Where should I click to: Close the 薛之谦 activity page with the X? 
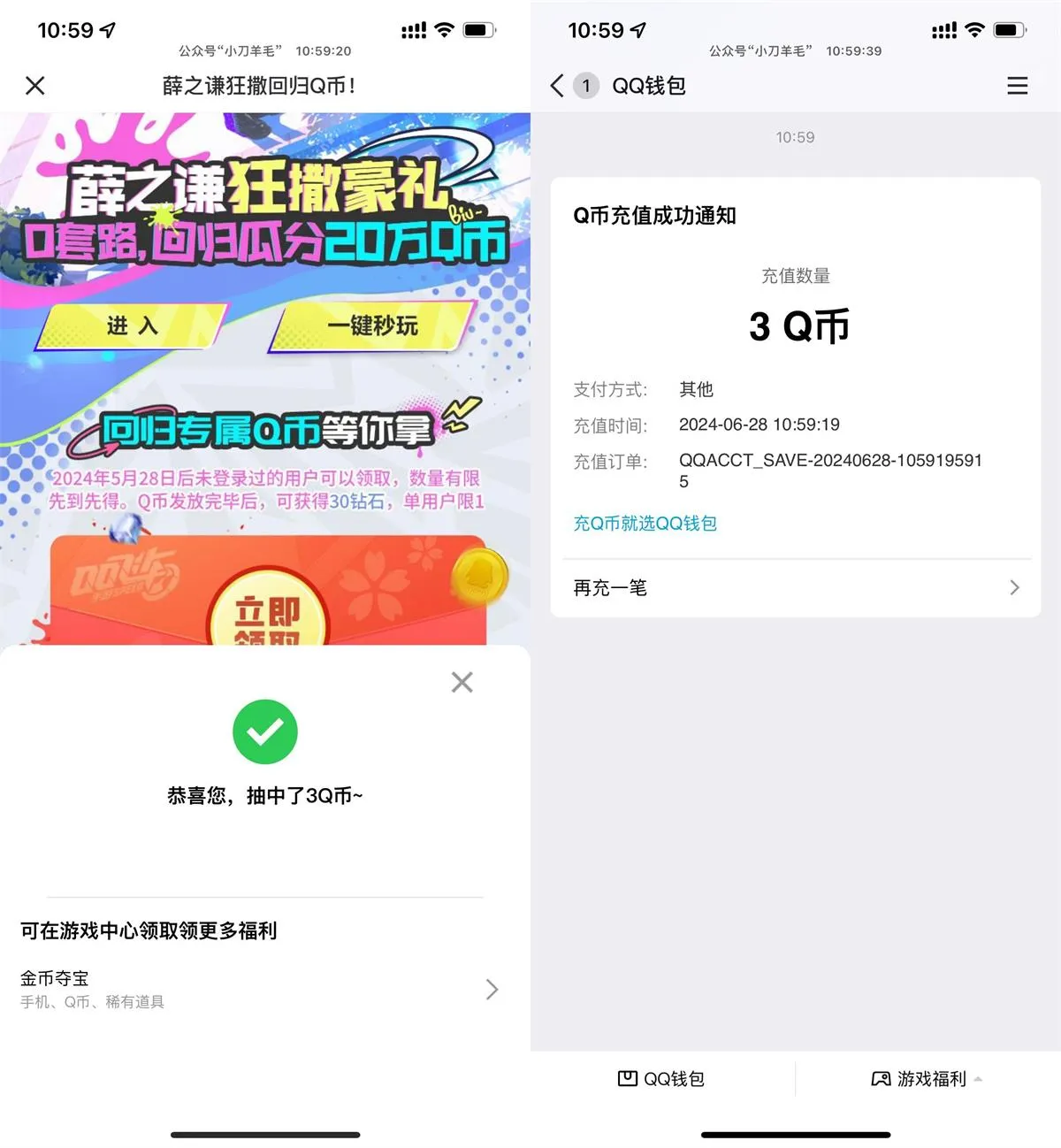point(34,86)
